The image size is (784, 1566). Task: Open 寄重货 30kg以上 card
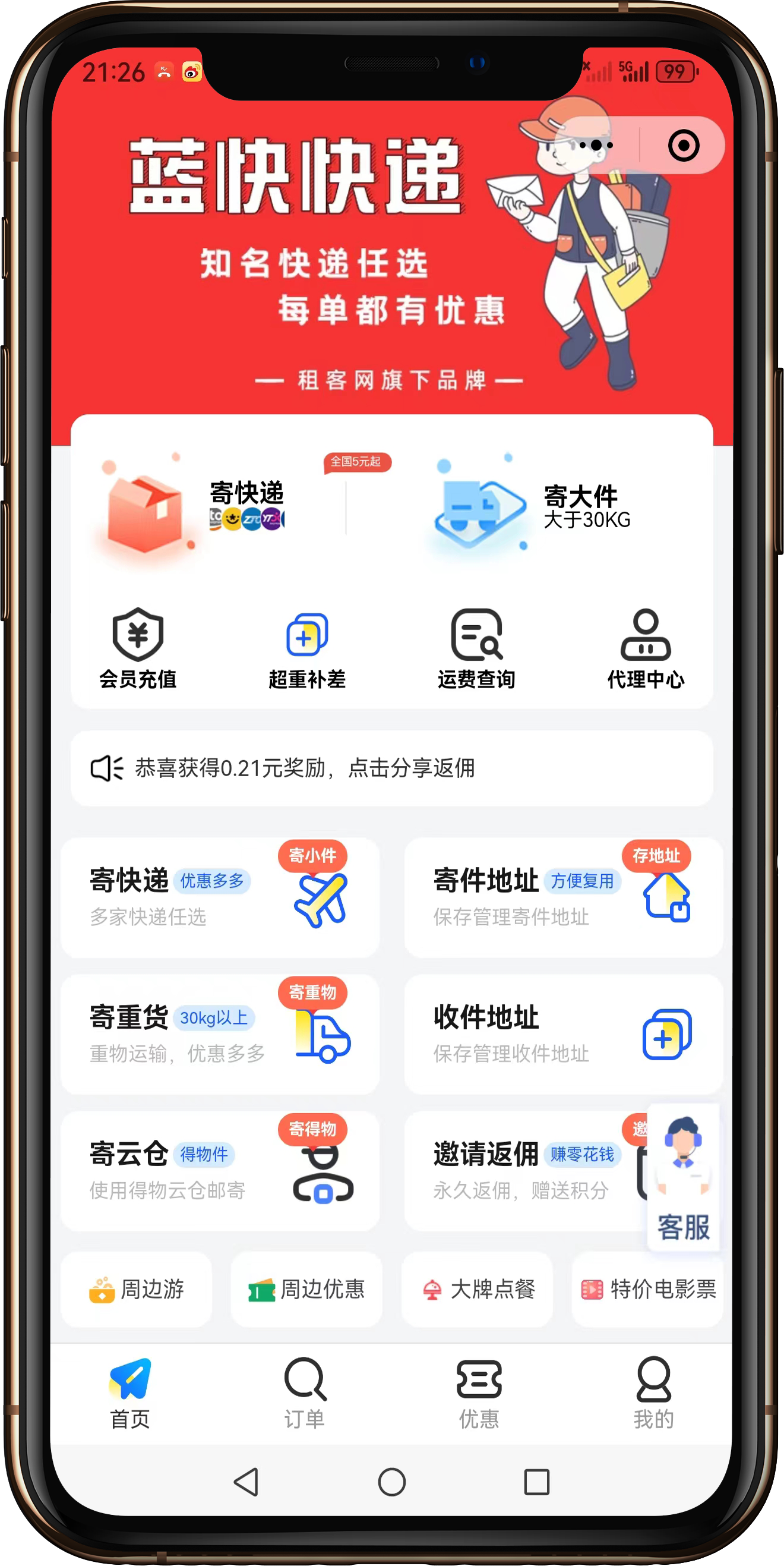tap(220, 1034)
